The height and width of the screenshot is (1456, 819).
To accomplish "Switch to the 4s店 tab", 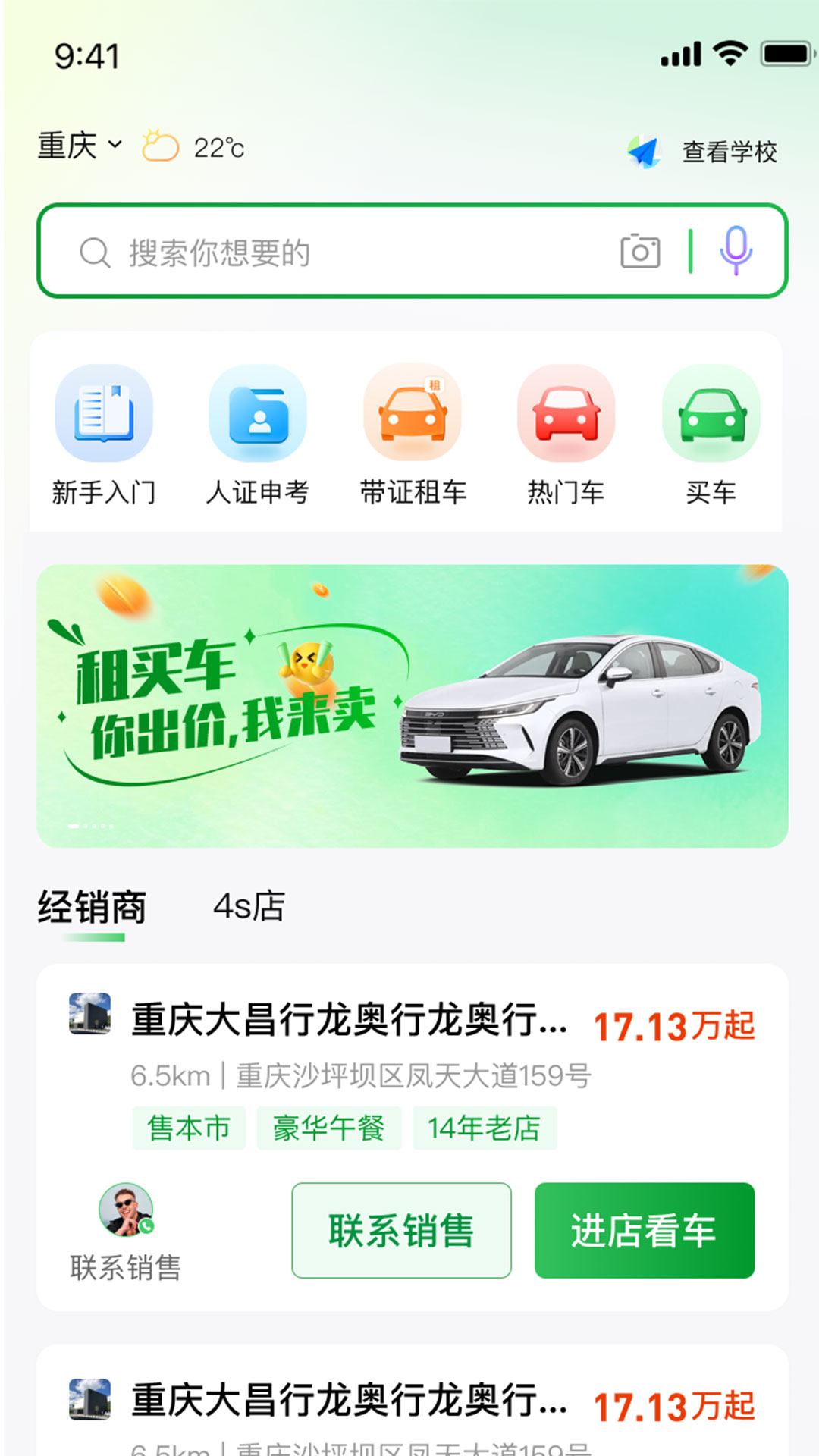I will click(249, 906).
